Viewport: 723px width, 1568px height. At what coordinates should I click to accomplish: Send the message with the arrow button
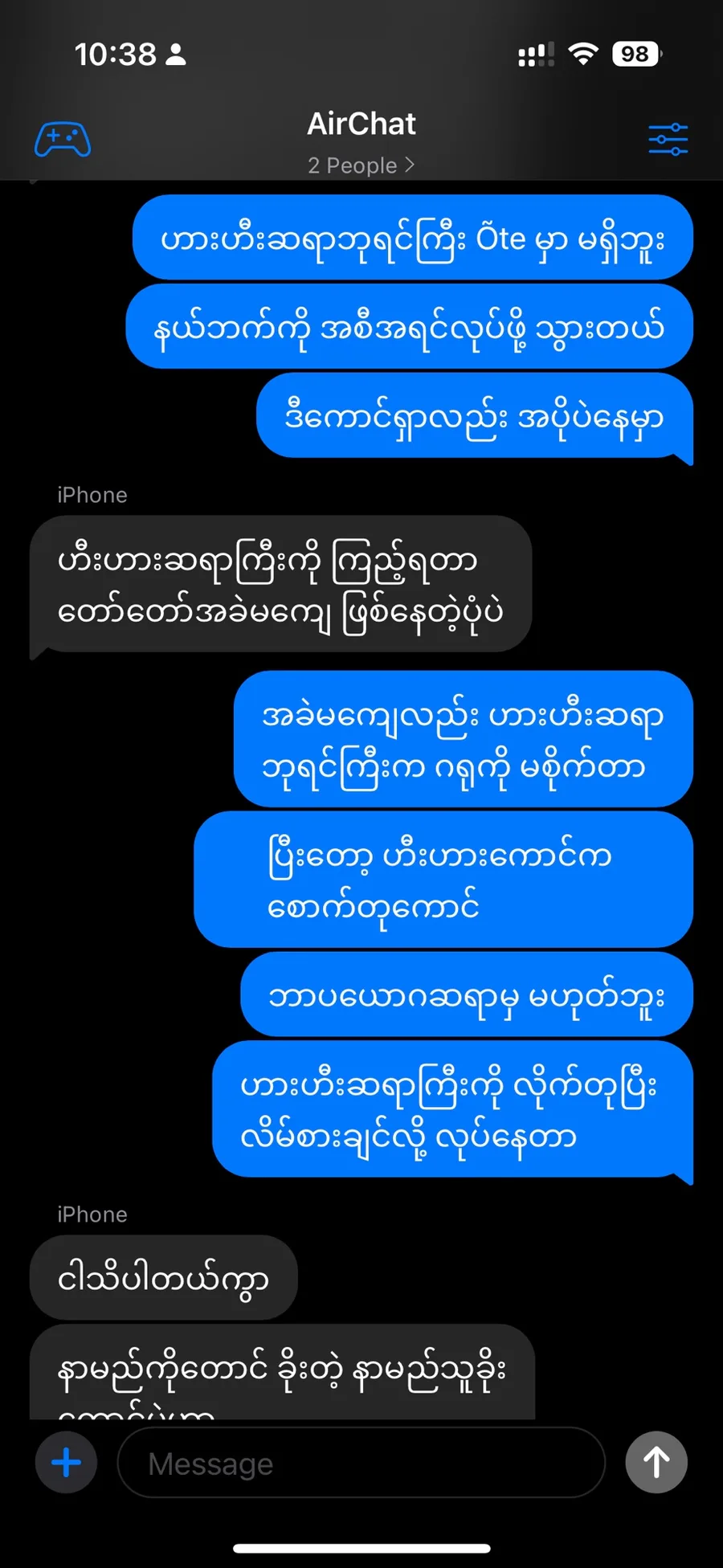(x=656, y=1463)
